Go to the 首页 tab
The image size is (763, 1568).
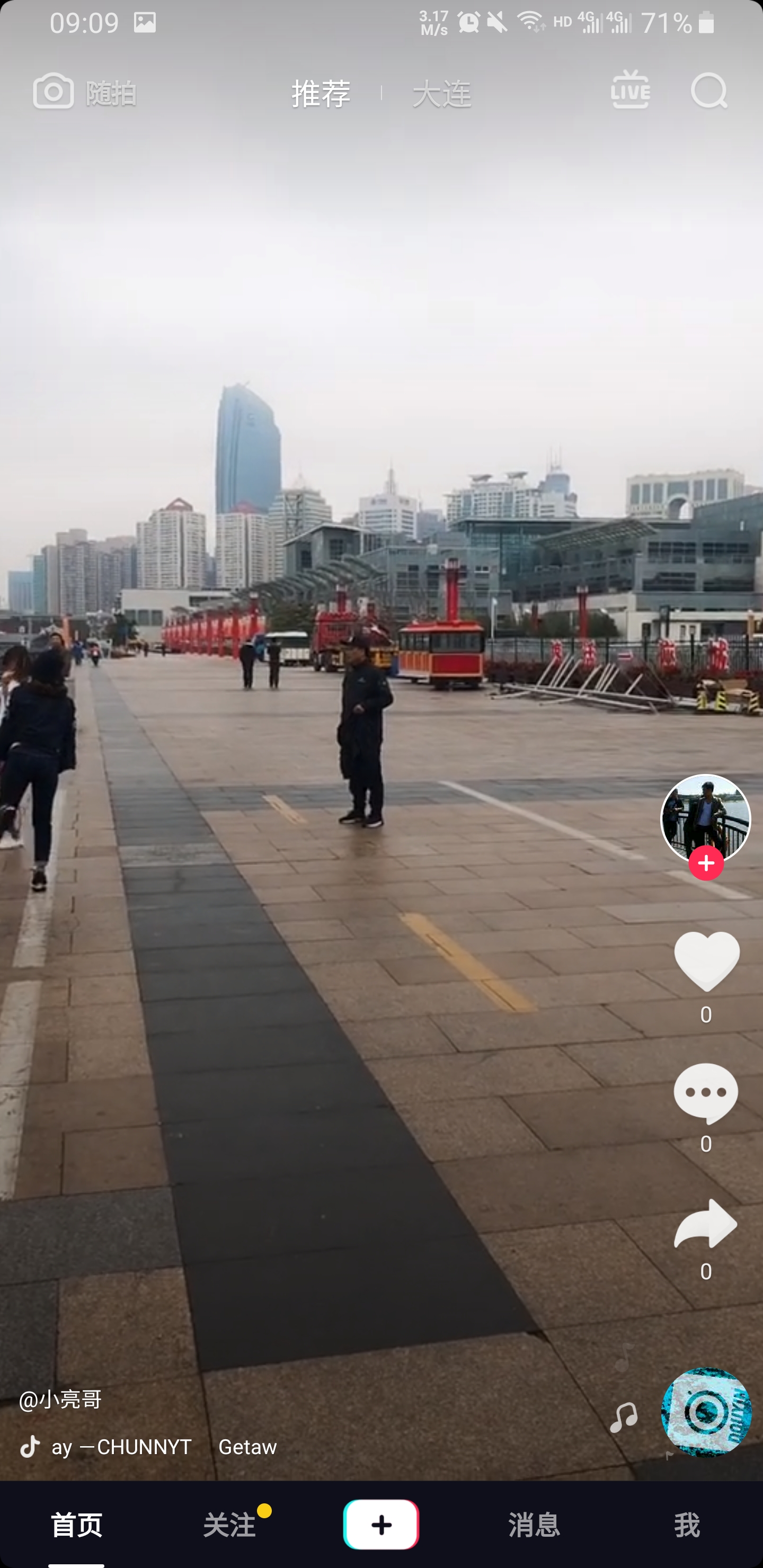coord(76,1525)
